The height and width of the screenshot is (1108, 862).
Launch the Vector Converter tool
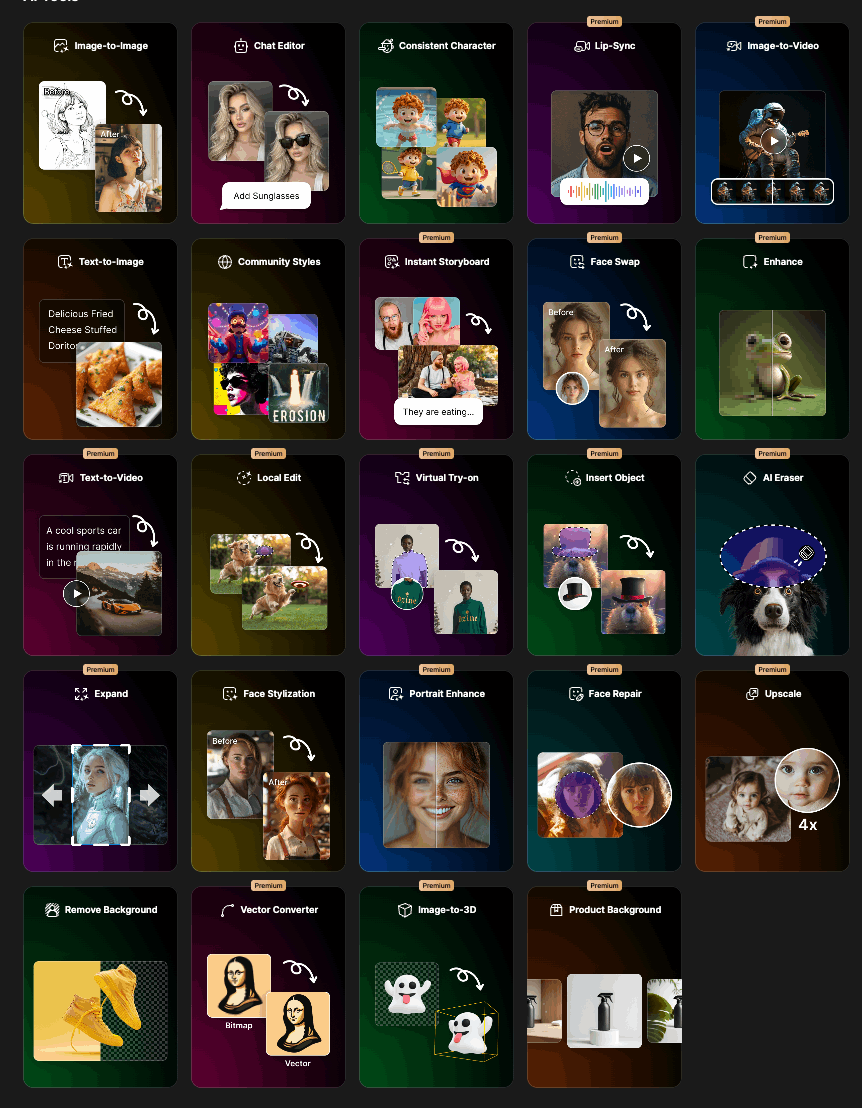tap(268, 987)
